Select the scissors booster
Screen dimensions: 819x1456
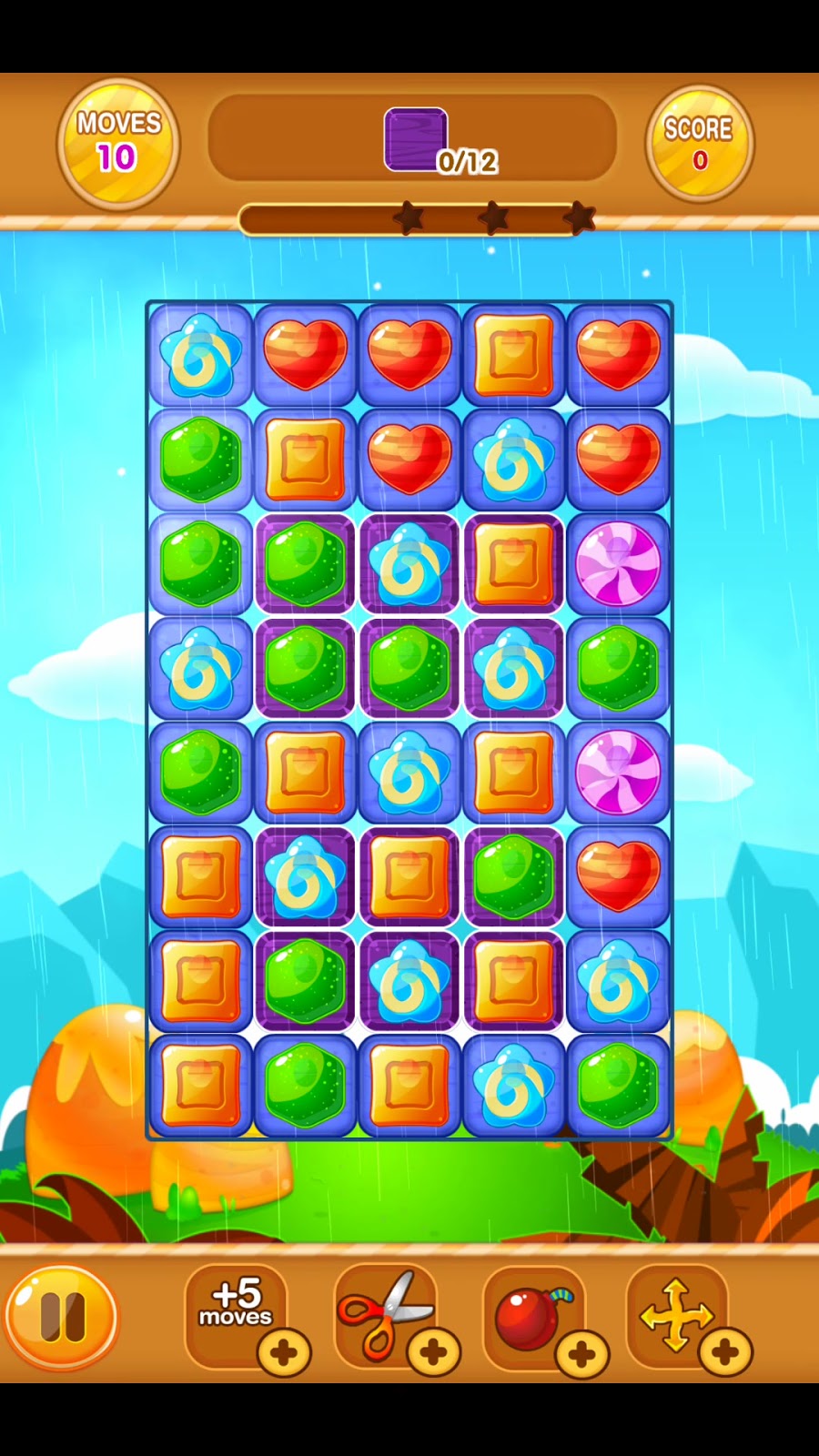(x=386, y=1313)
